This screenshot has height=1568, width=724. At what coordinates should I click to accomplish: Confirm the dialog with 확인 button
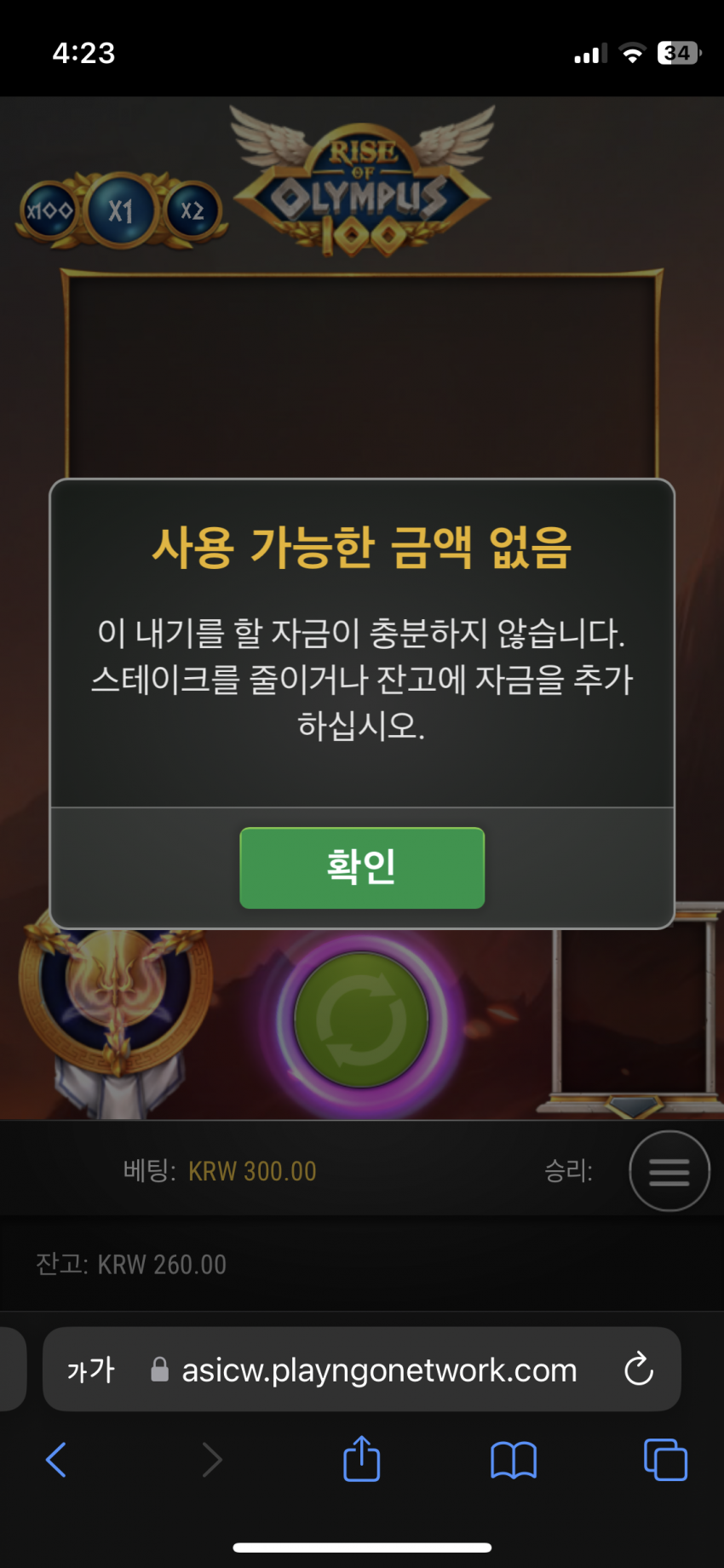tap(362, 867)
